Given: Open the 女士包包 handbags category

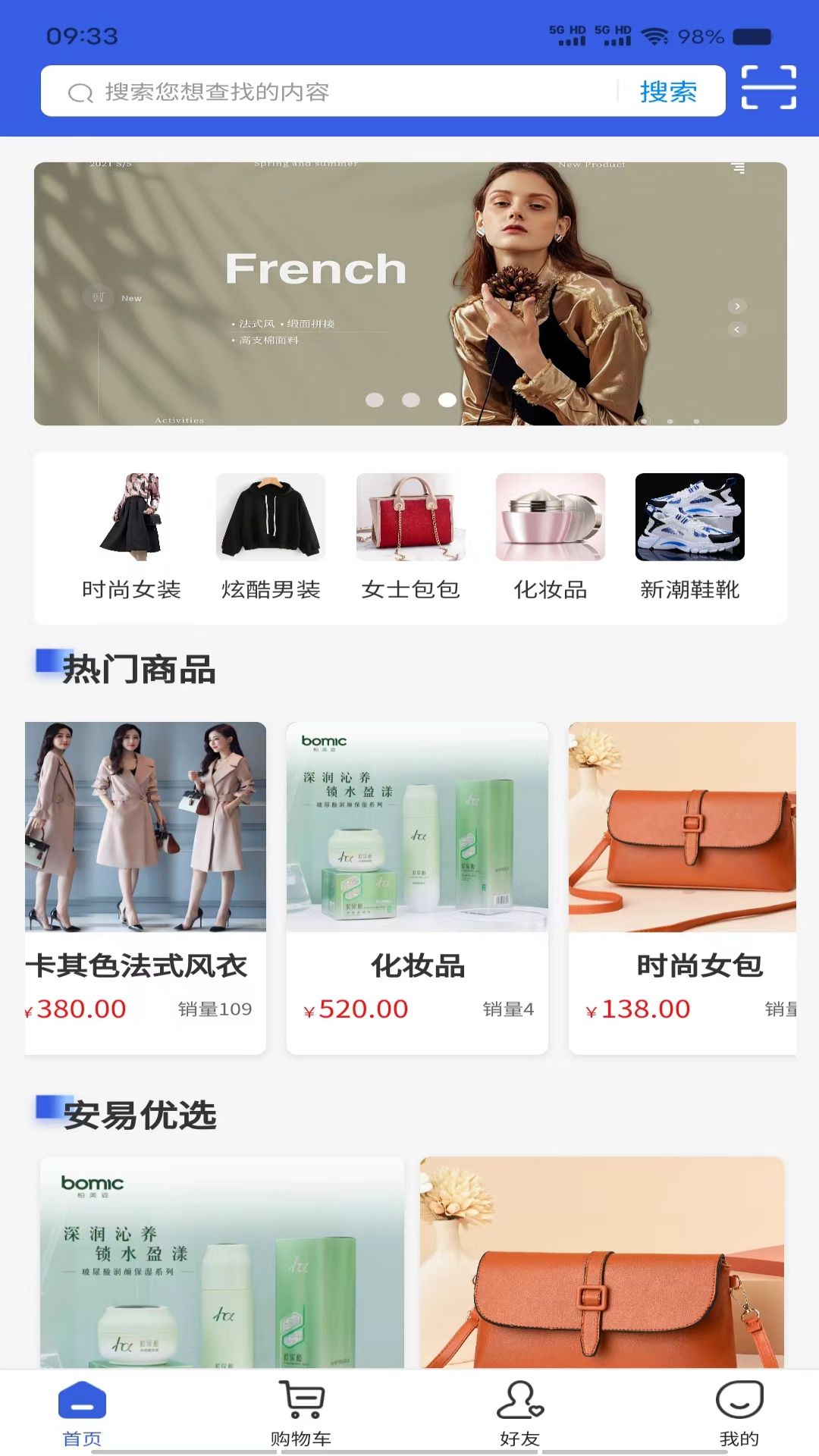Looking at the screenshot, I should coord(411,531).
